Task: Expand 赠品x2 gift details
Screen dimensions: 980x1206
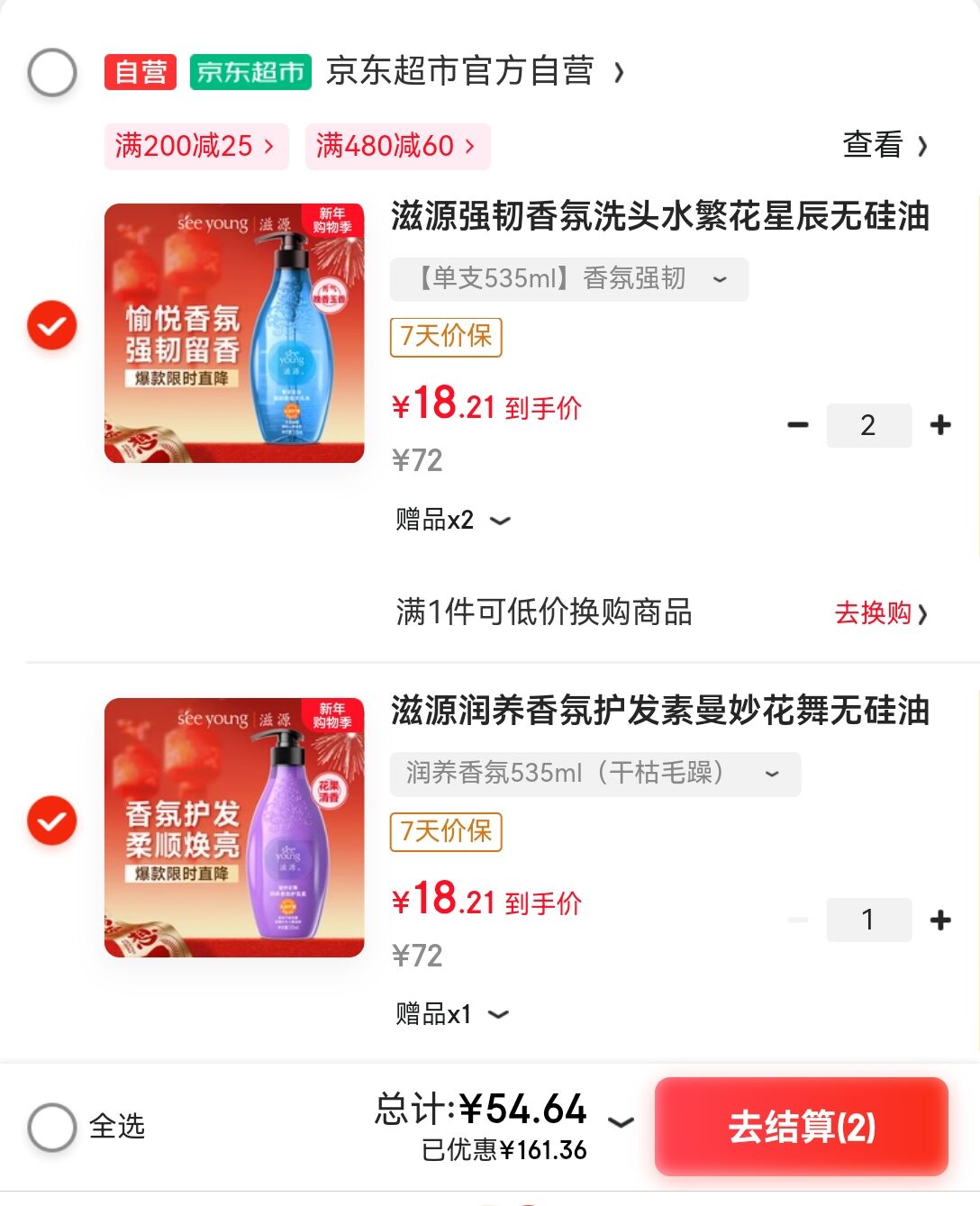Action: (x=452, y=520)
